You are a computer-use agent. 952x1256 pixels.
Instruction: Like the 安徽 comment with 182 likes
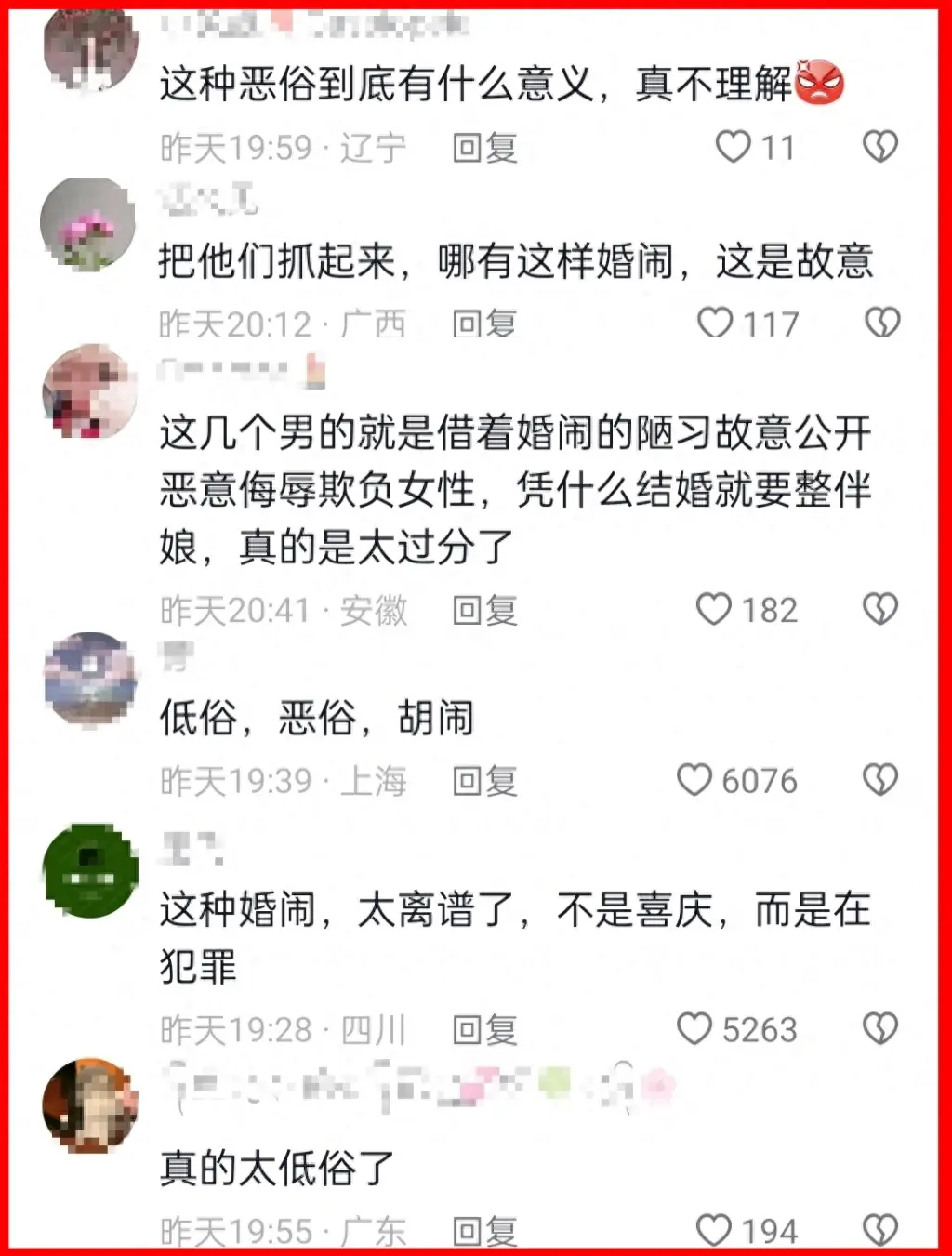pos(714,610)
